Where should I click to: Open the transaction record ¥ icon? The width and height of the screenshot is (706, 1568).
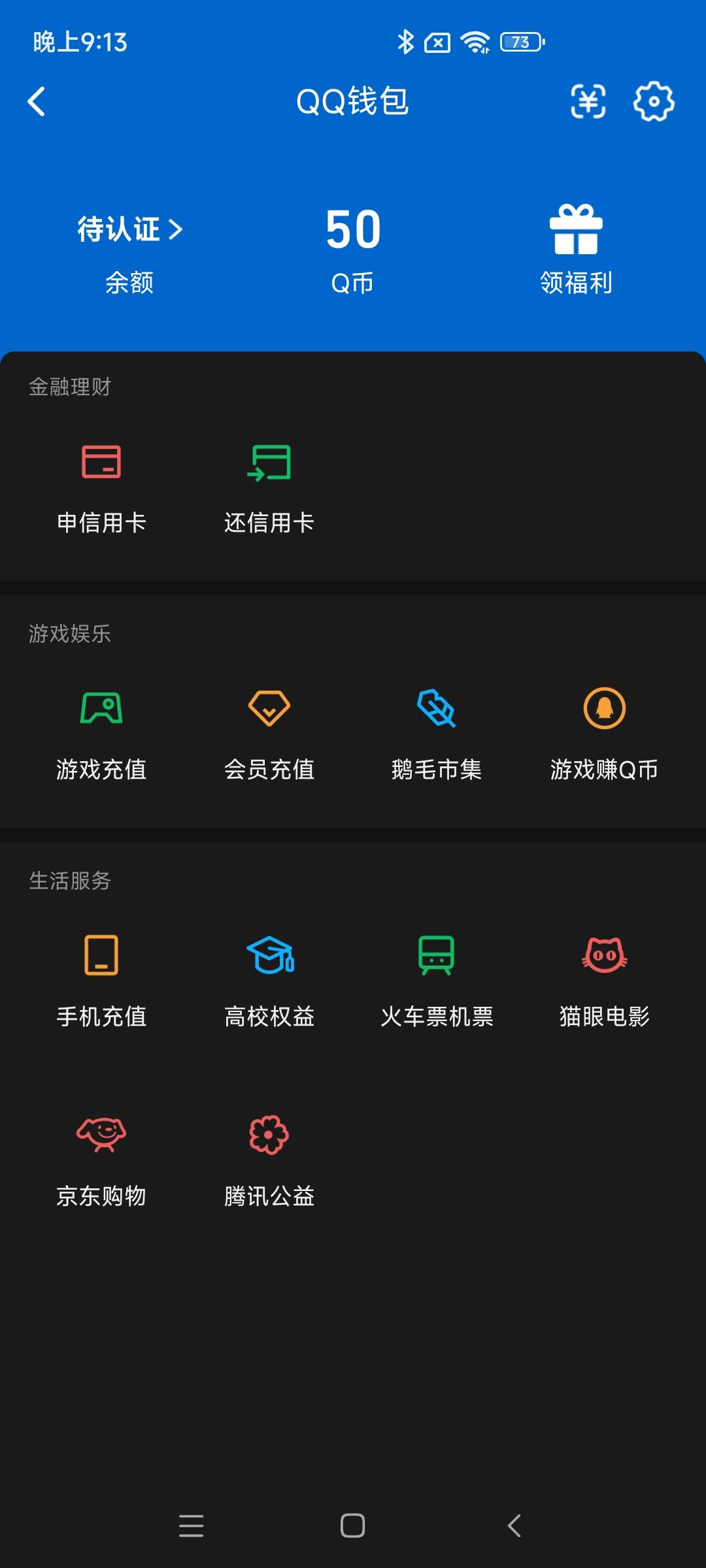click(589, 102)
